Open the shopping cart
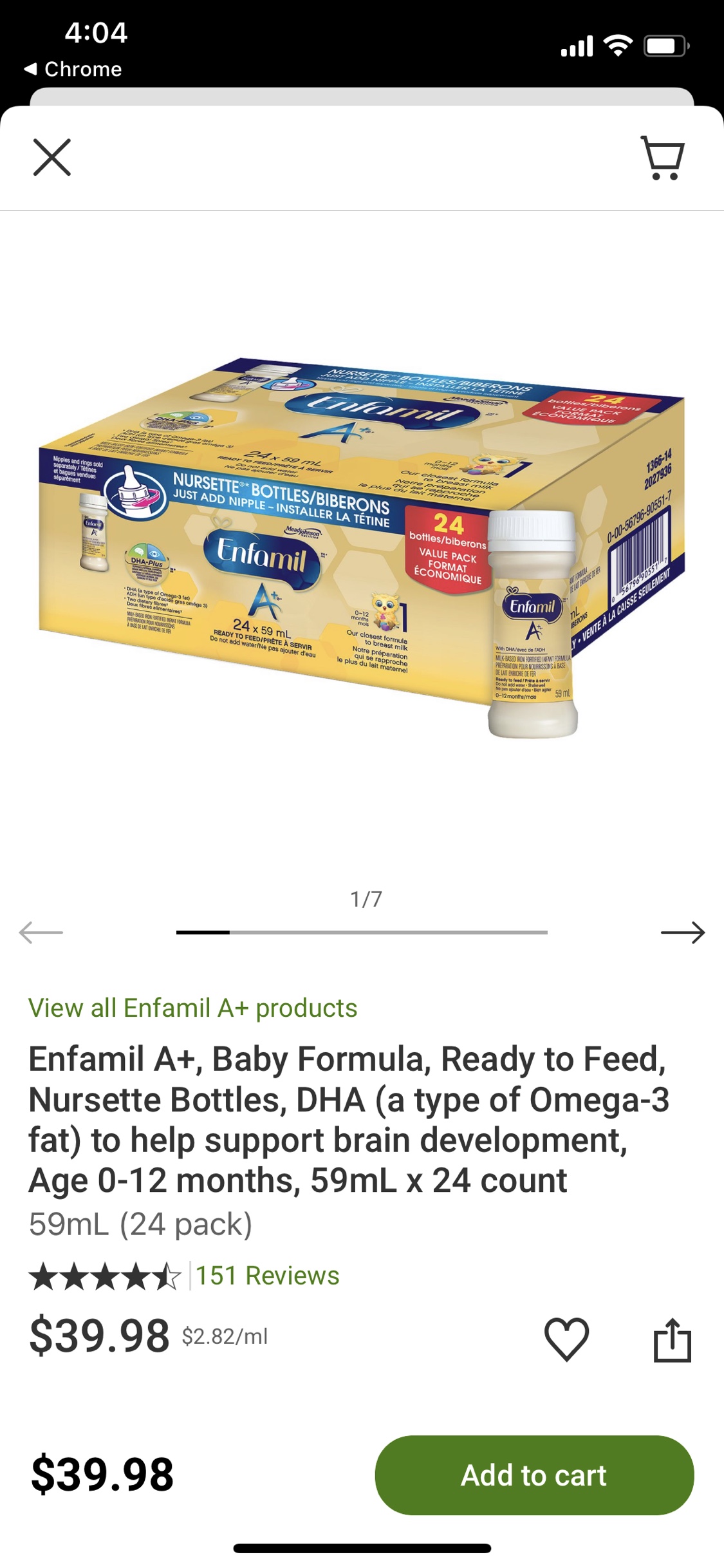The image size is (724, 1568). (x=664, y=157)
